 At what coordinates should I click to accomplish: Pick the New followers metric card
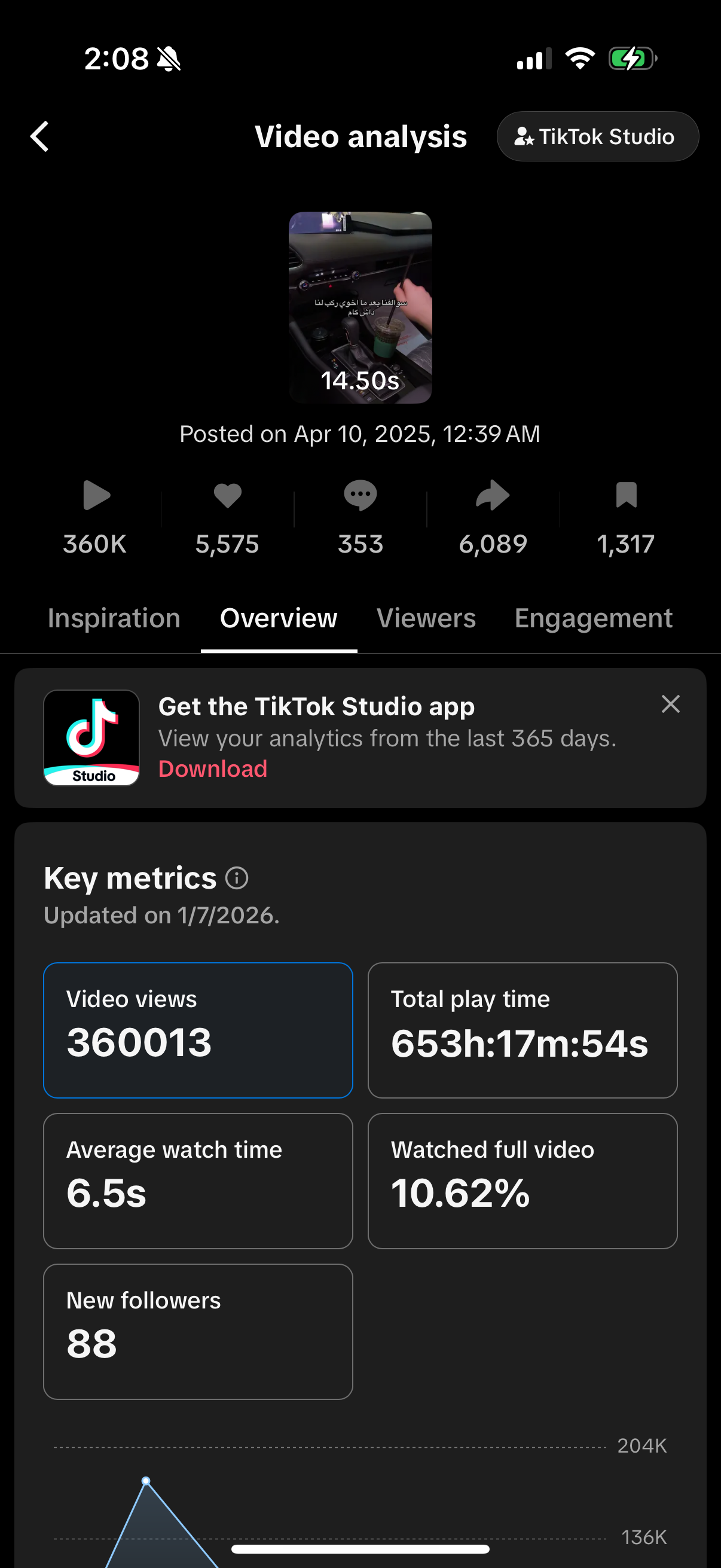click(x=198, y=1331)
